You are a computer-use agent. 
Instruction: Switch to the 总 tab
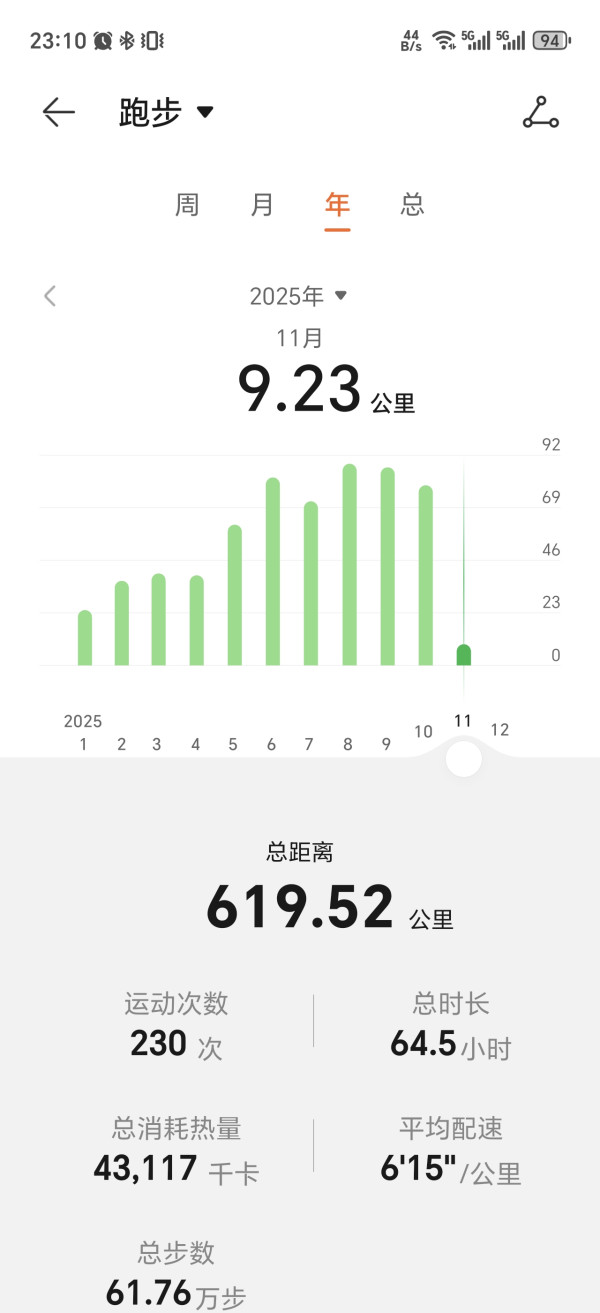pos(412,205)
